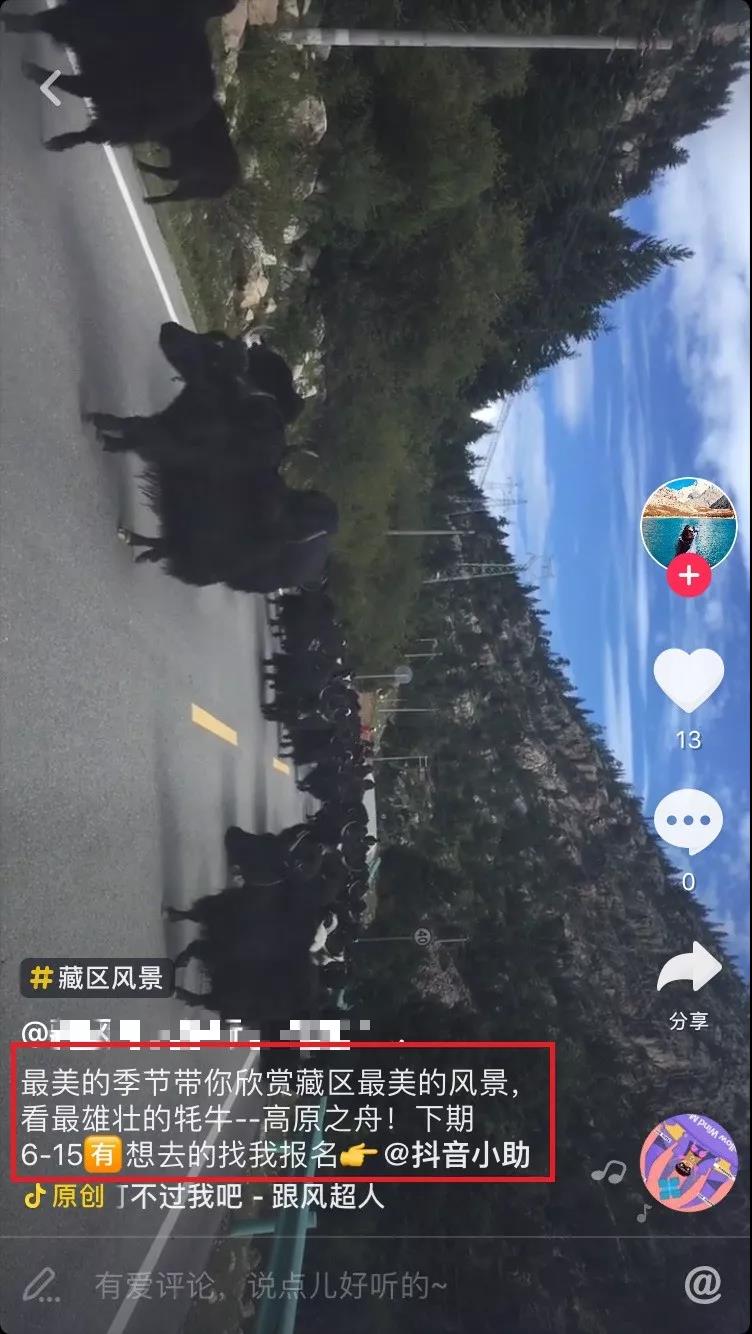This screenshot has width=752, height=1334.
Task: Tap the @ mention icon
Action: coord(703,1285)
